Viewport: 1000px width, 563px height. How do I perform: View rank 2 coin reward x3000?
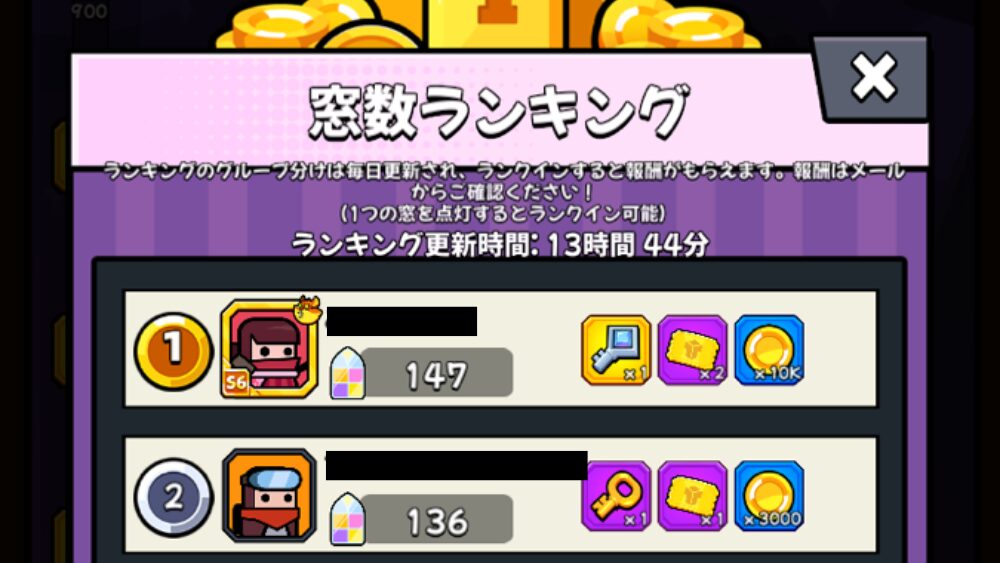769,496
